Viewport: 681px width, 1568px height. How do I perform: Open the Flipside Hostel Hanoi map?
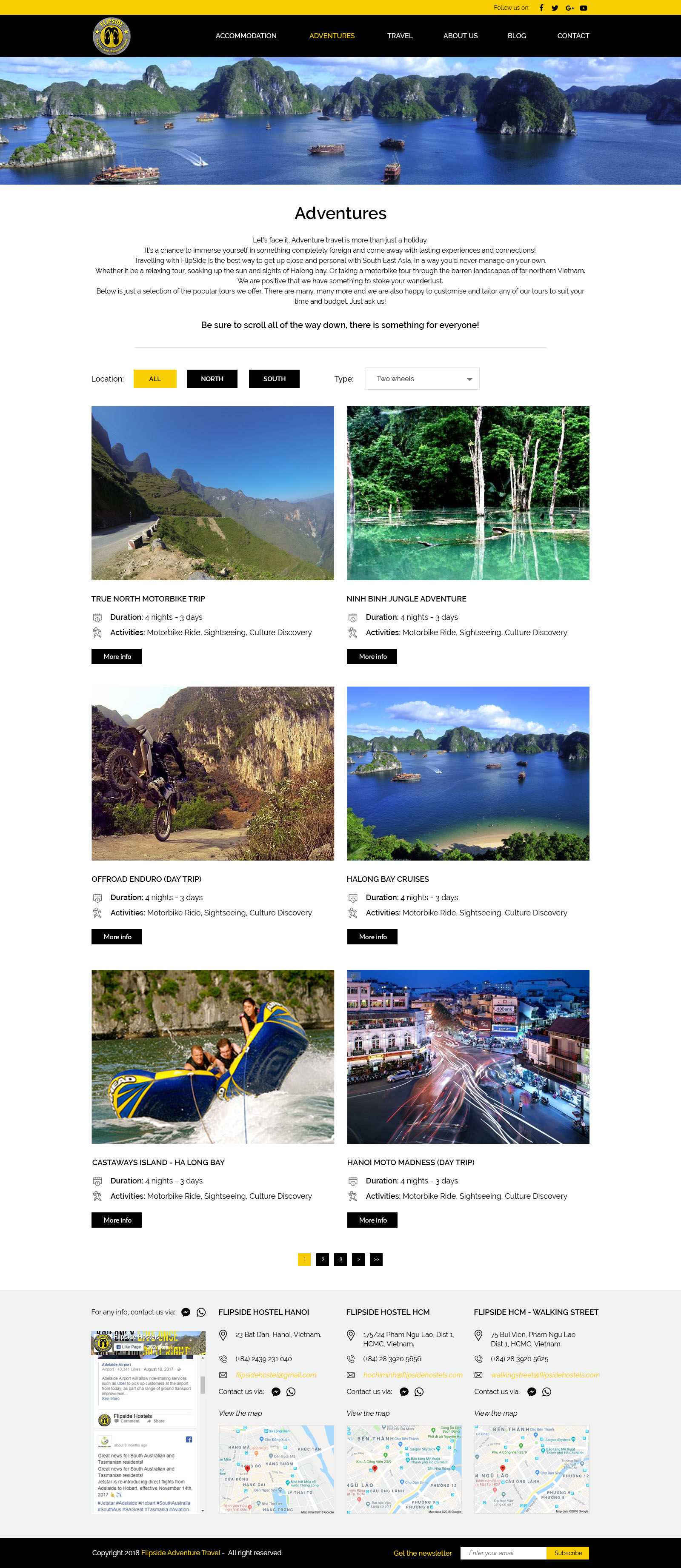click(x=276, y=1469)
